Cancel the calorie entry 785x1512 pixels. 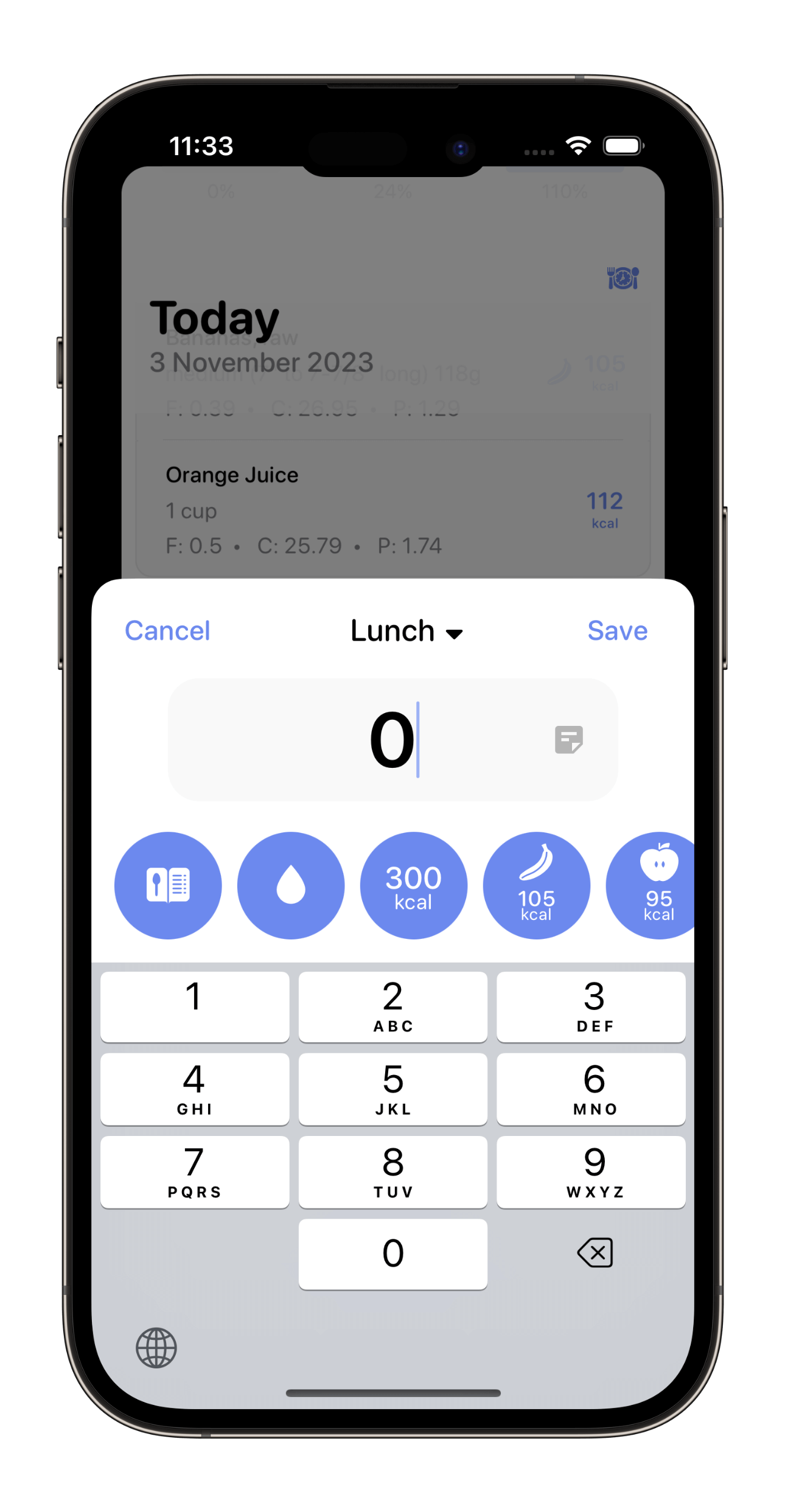[167, 630]
